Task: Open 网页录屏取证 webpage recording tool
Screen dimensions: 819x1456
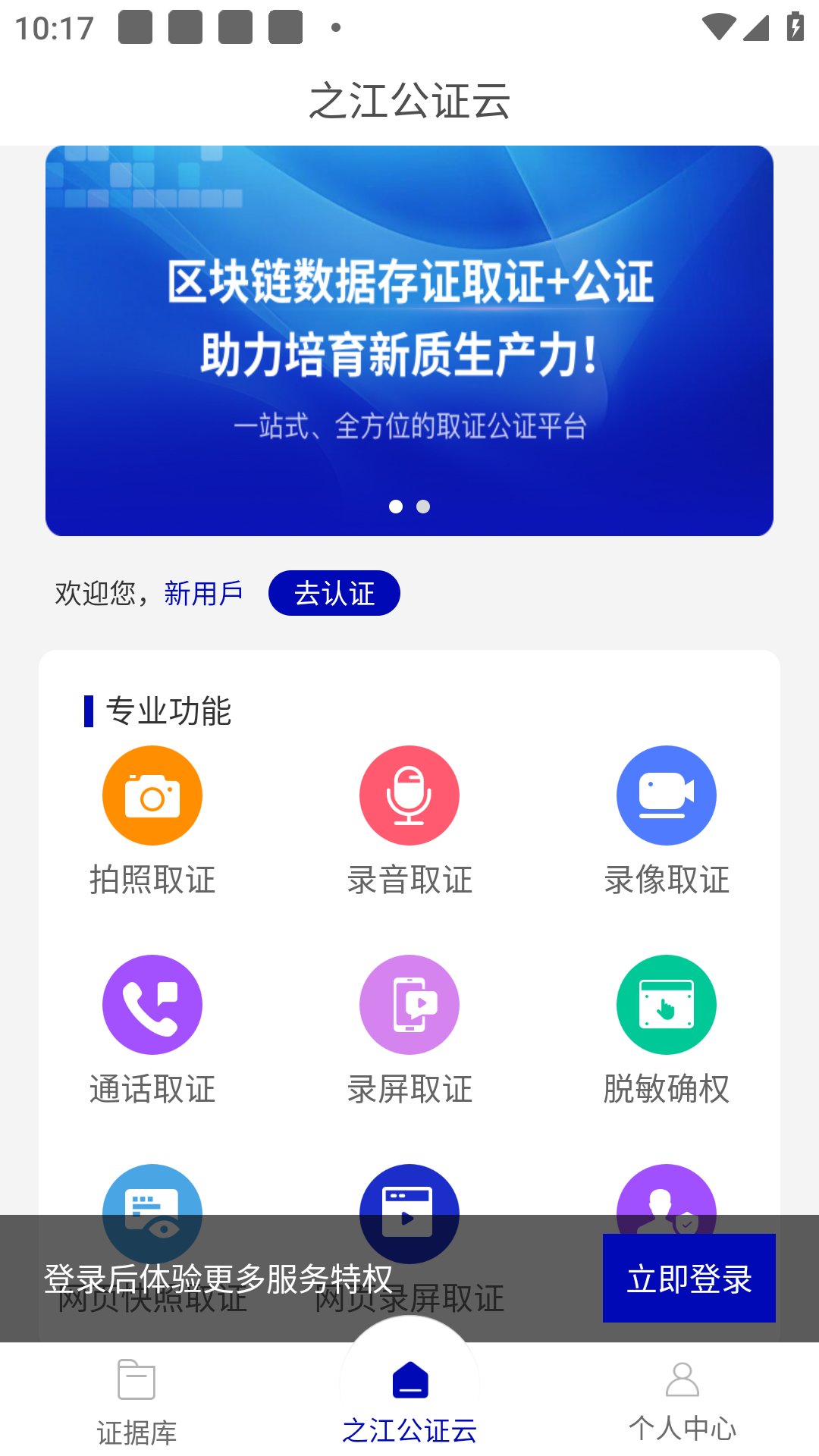Action: click(x=409, y=1213)
